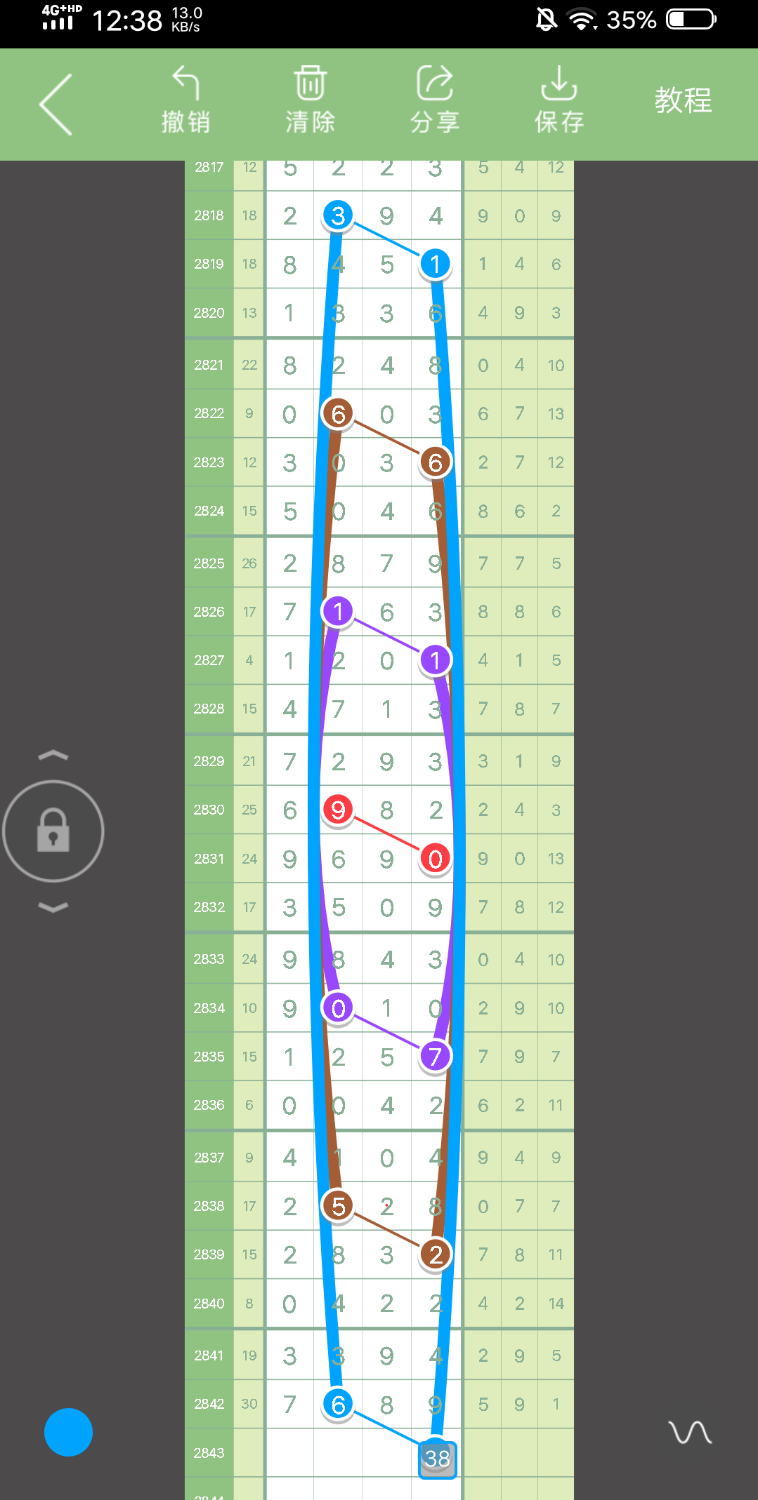
Task: Toggle the padlock lock button
Action: [53, 831]
